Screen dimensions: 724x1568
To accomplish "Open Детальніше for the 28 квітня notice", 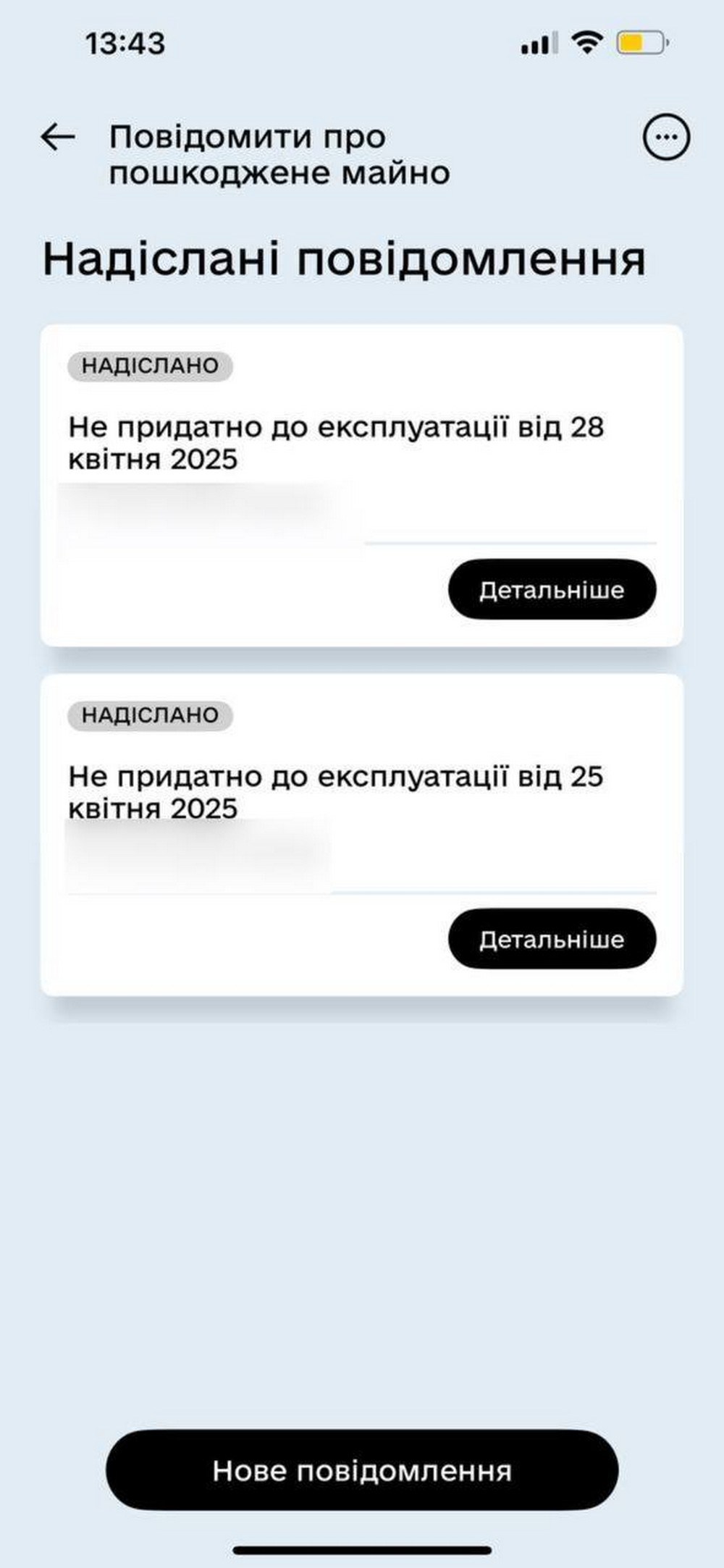I will [x=552, y=589].
